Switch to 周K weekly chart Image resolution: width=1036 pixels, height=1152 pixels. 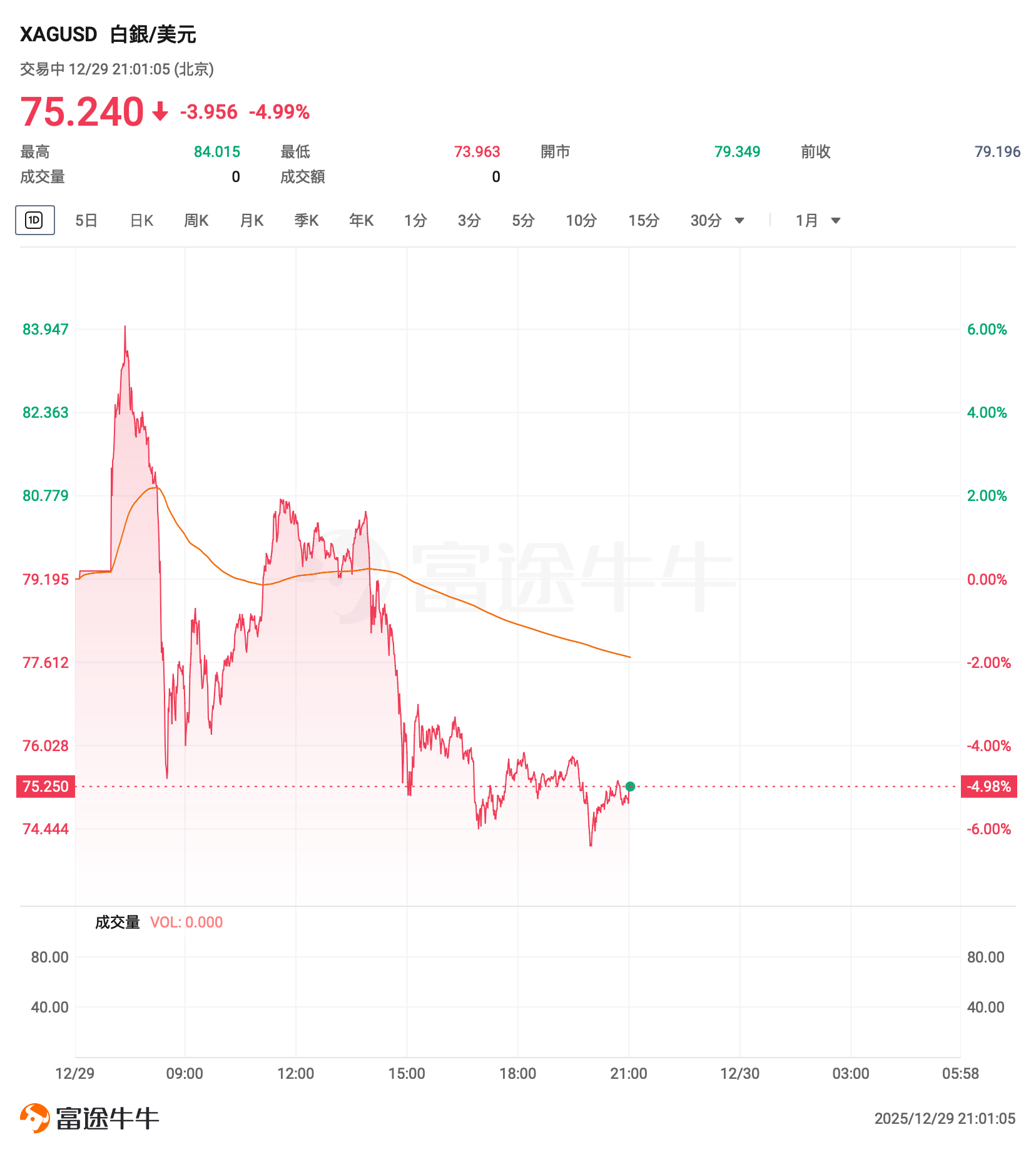196,220
